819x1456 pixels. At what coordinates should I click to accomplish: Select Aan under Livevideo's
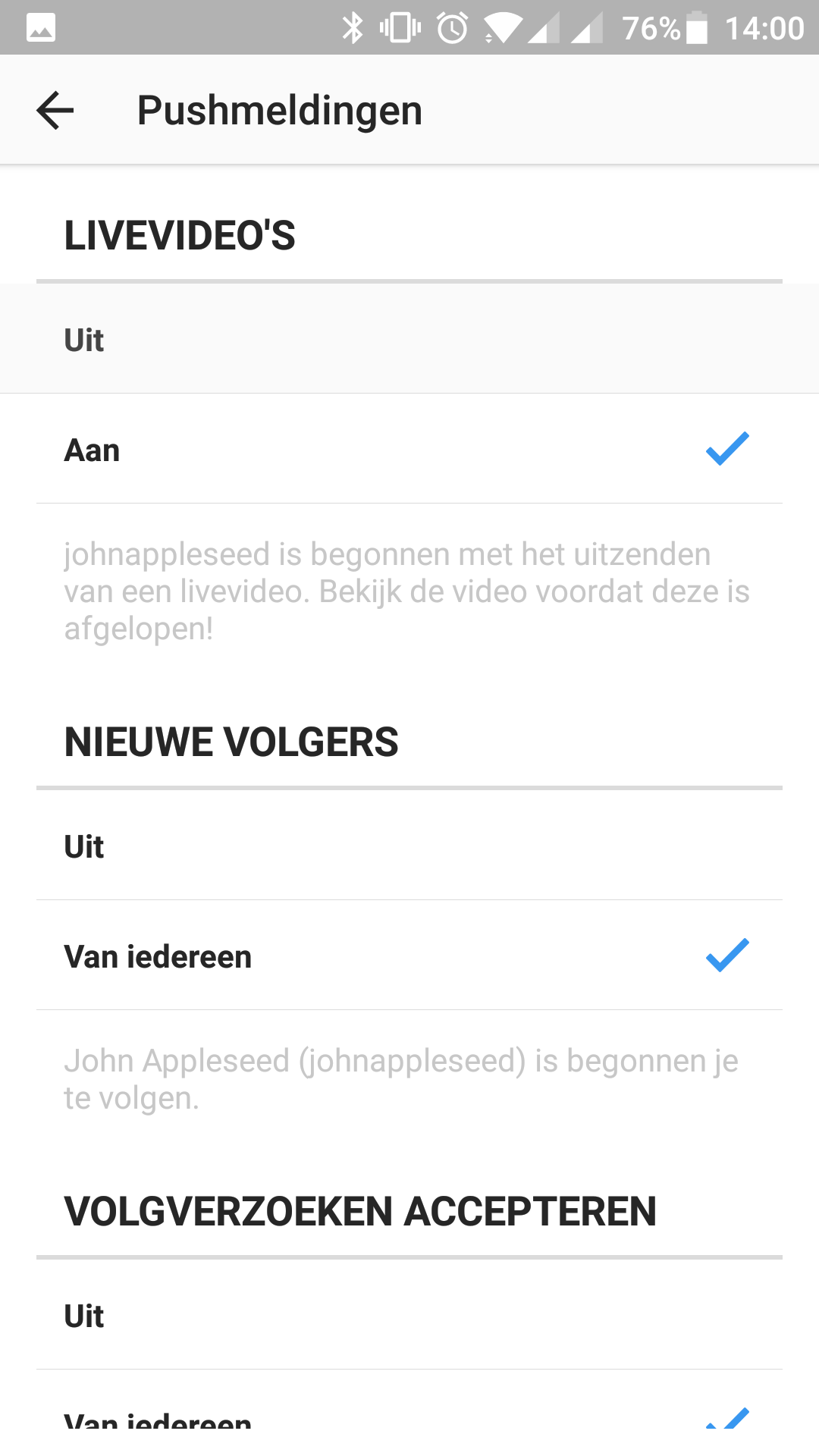point(409,450)
